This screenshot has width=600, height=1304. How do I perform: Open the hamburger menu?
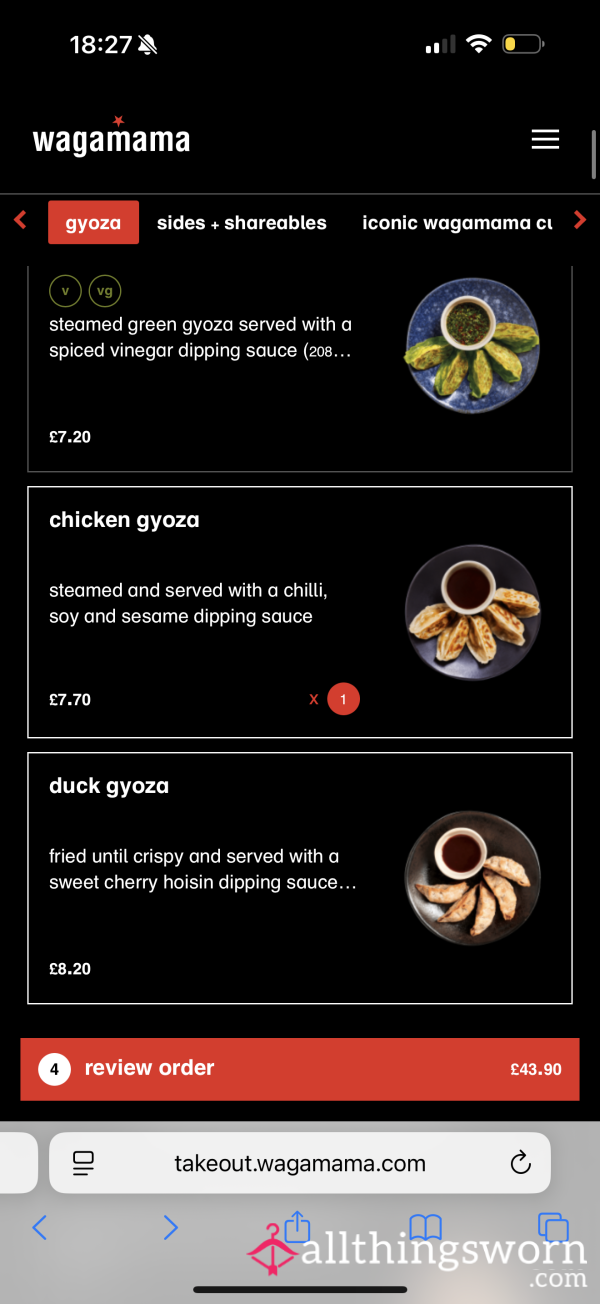[545, 139]
